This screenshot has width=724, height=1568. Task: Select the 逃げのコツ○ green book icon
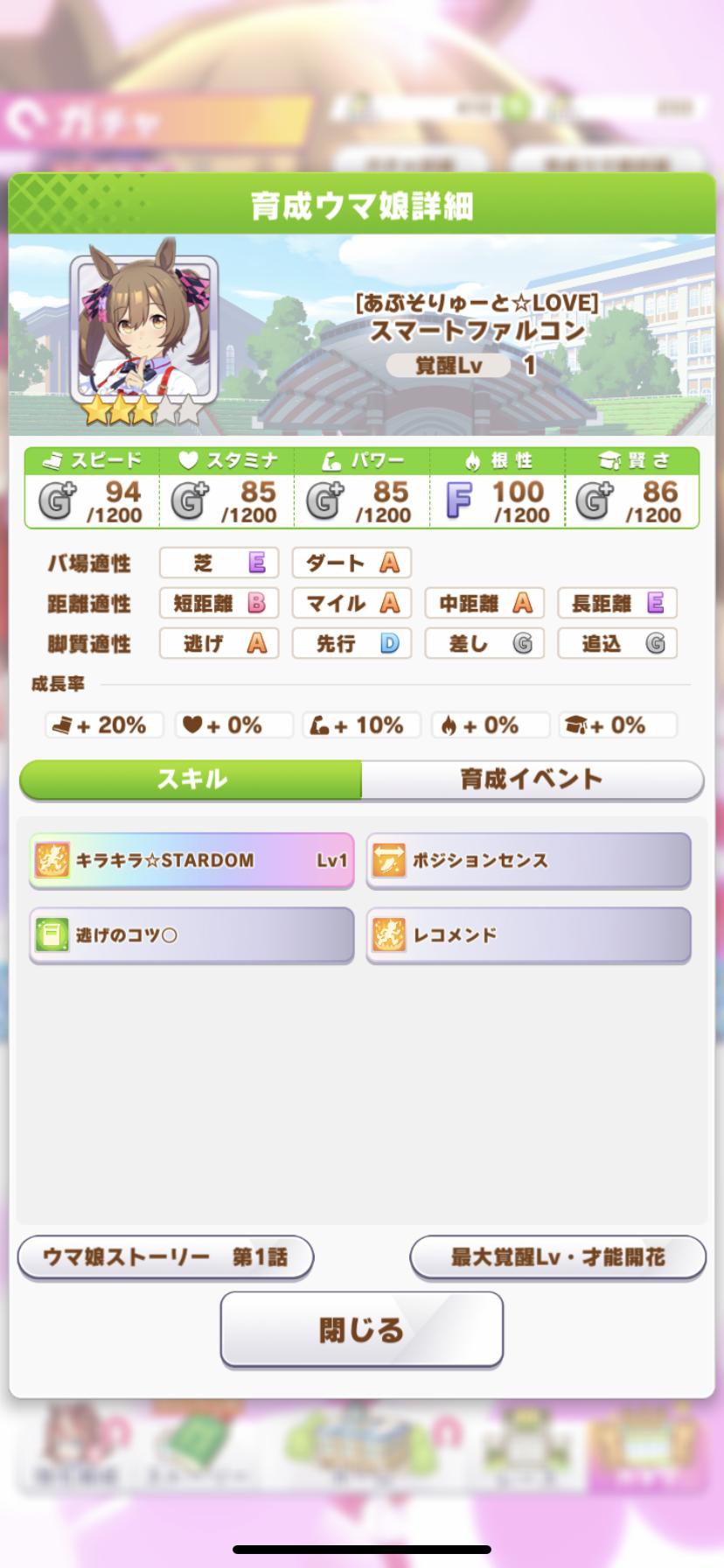pyautogui.click(x=50, y=934)
